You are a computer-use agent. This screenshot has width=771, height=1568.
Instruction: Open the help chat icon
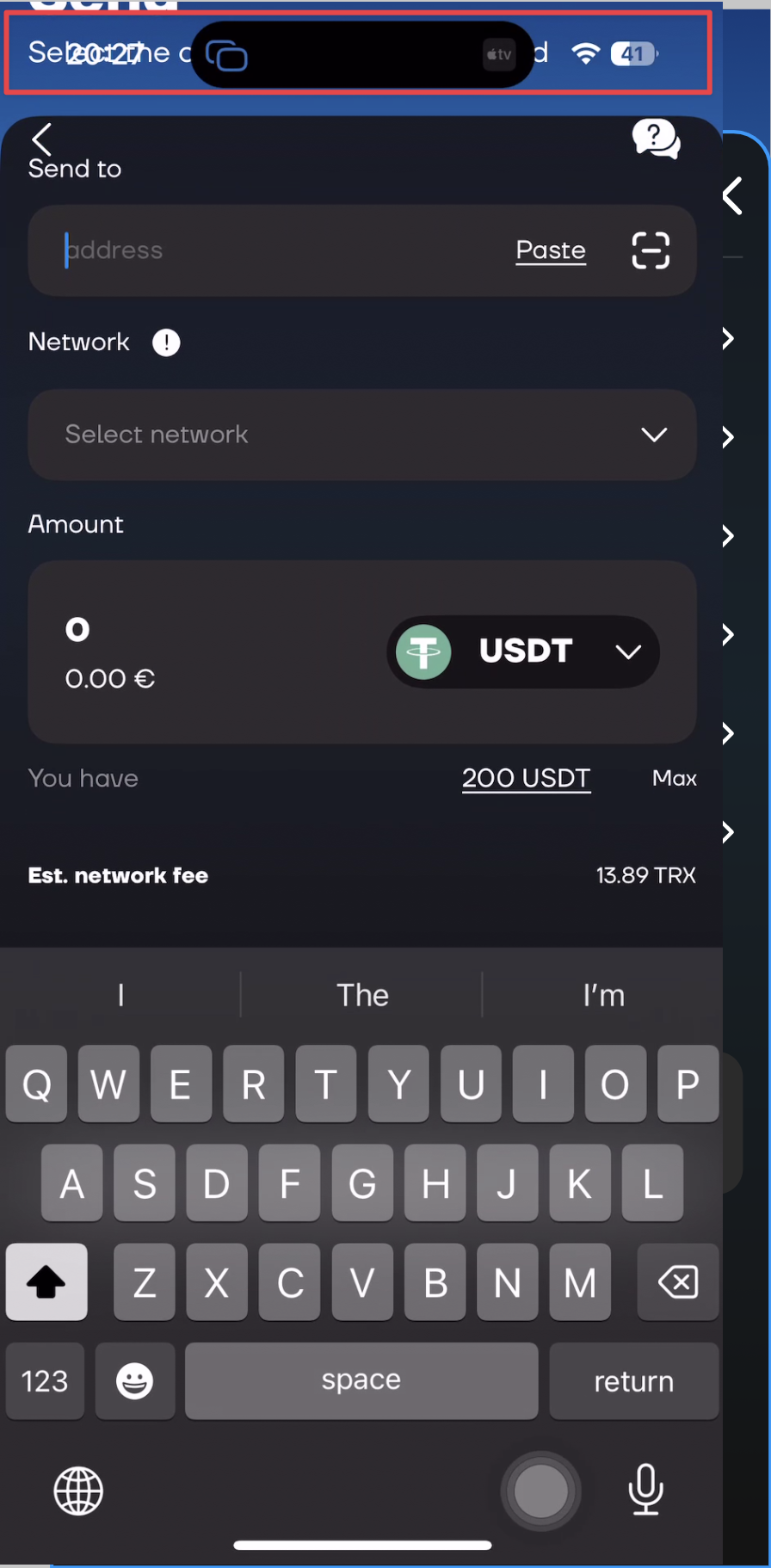(x=656, y=139)
